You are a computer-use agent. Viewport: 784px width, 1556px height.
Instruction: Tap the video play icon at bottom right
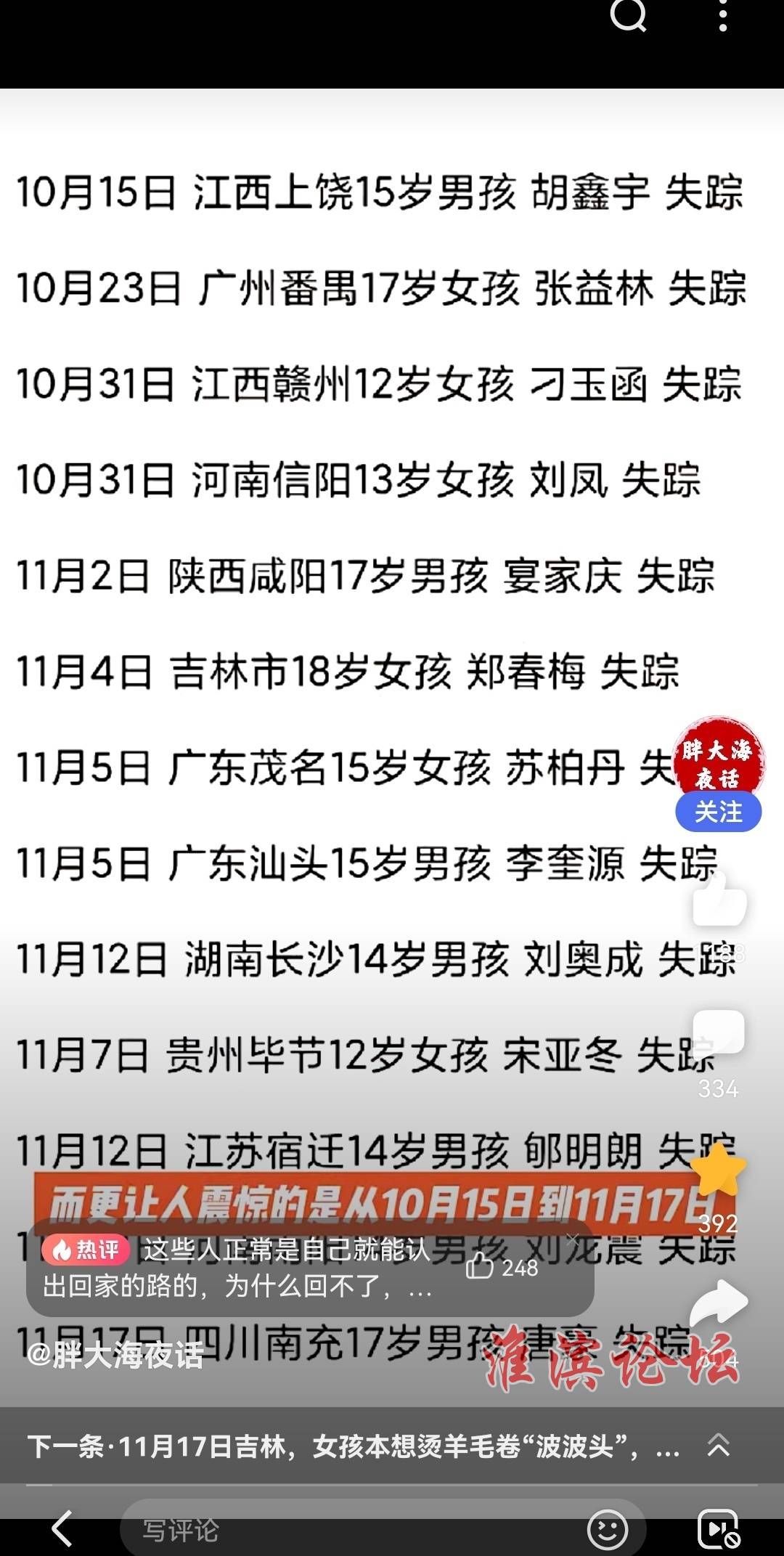[718, 1529]
